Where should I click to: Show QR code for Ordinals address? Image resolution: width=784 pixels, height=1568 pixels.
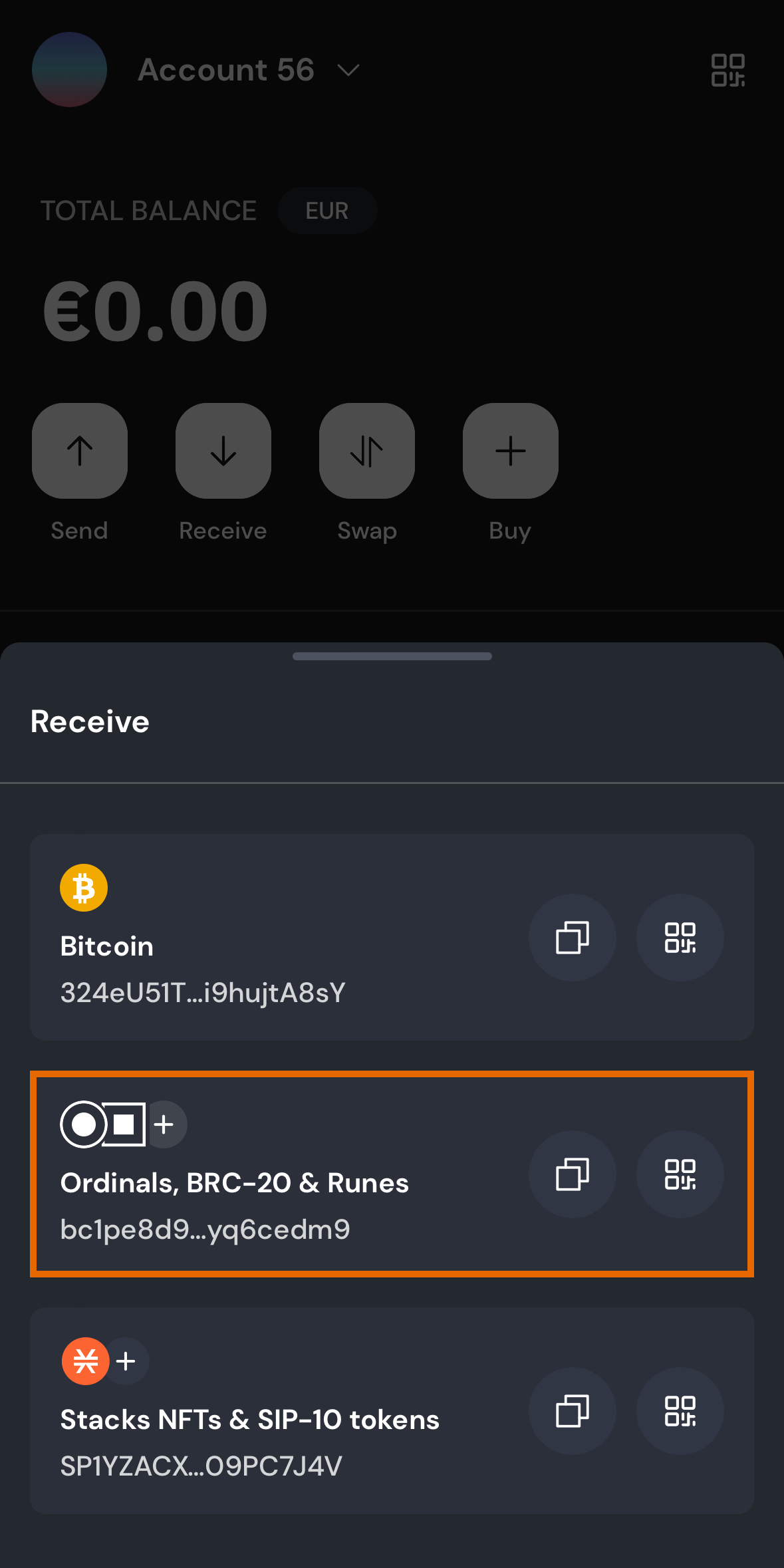680,1174
